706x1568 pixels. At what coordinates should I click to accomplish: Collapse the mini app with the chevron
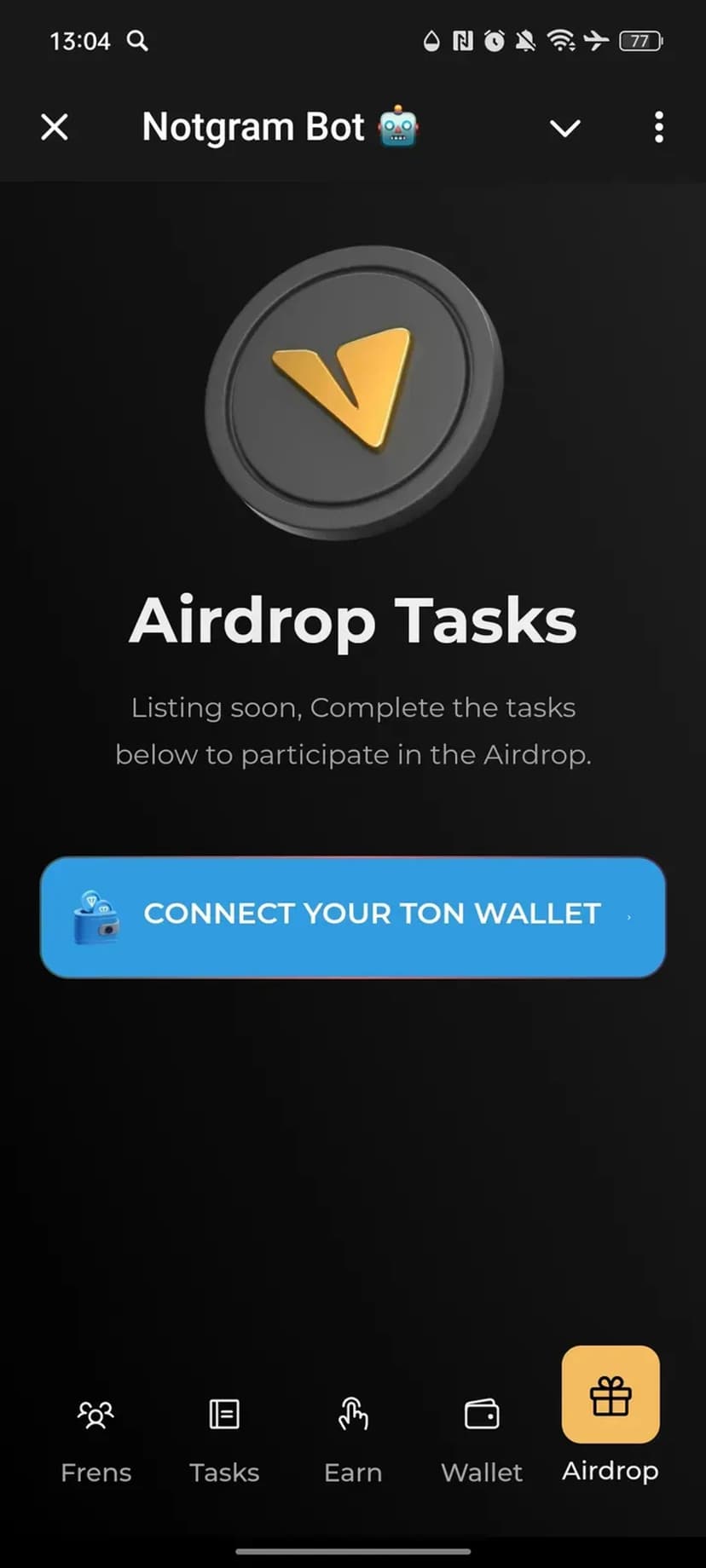coord(564,129)
